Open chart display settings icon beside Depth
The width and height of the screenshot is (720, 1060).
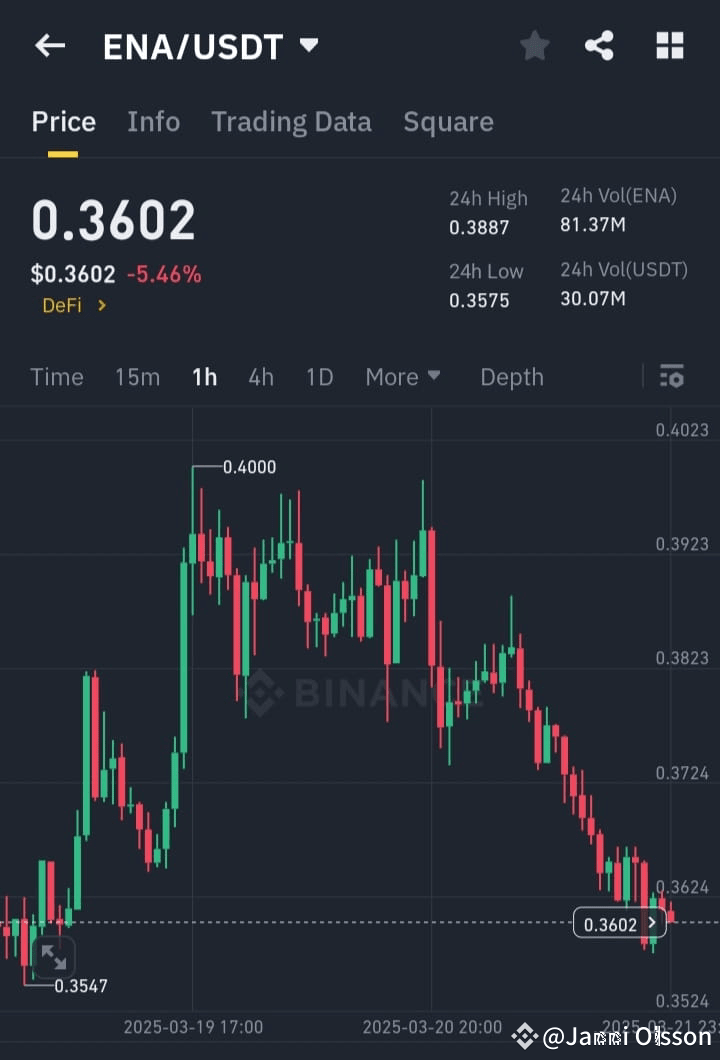(x=671, y=377)
